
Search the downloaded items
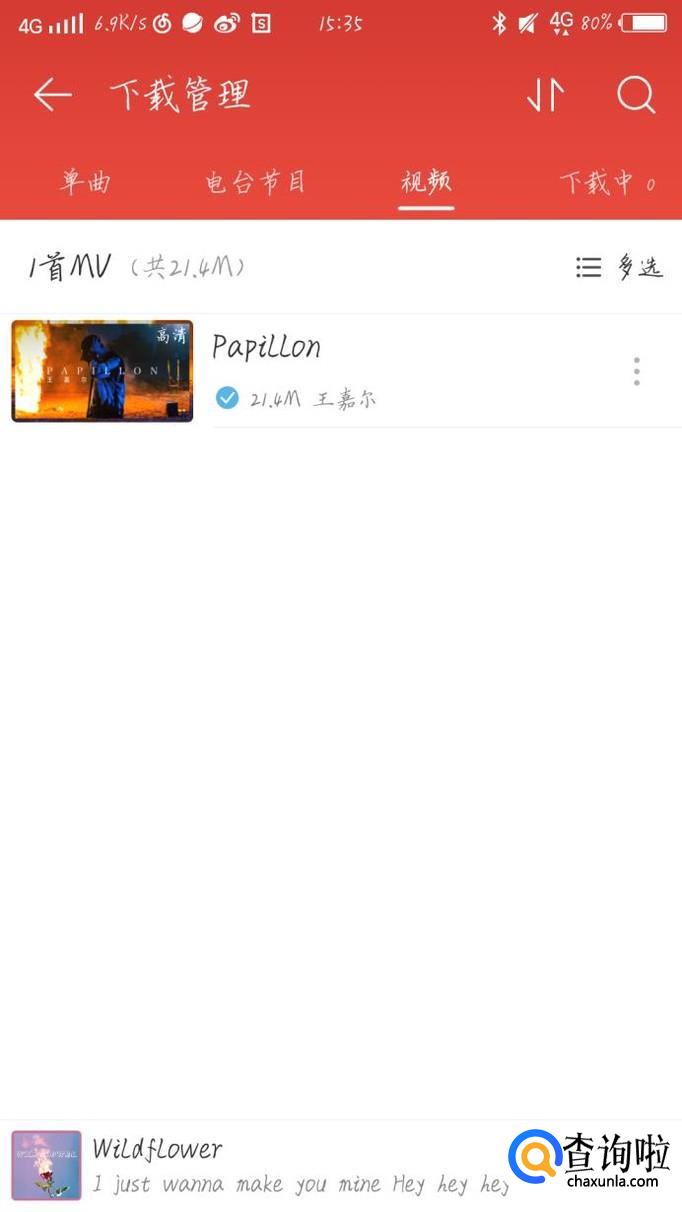pos(635,95)
